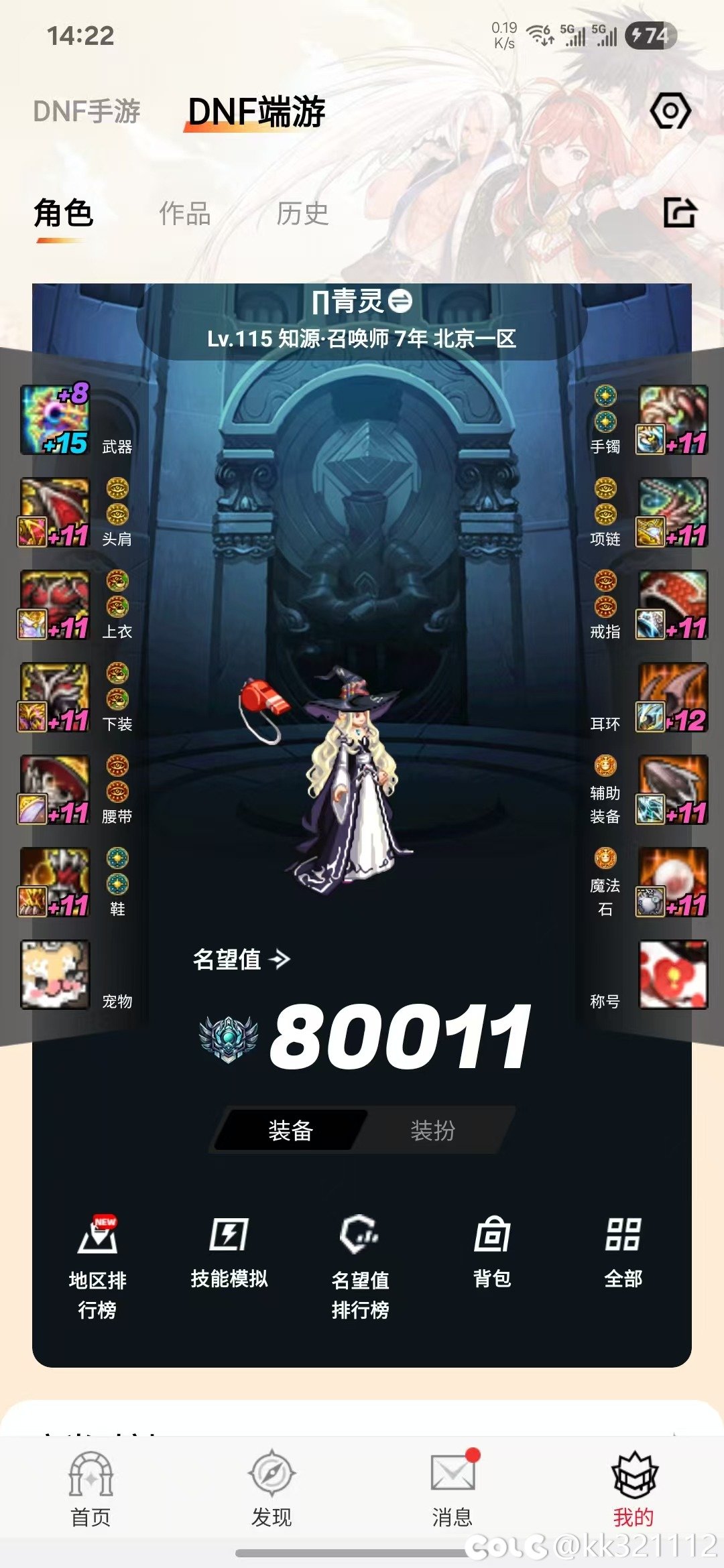Open the 耳环 equipment item

click(672, 698)
